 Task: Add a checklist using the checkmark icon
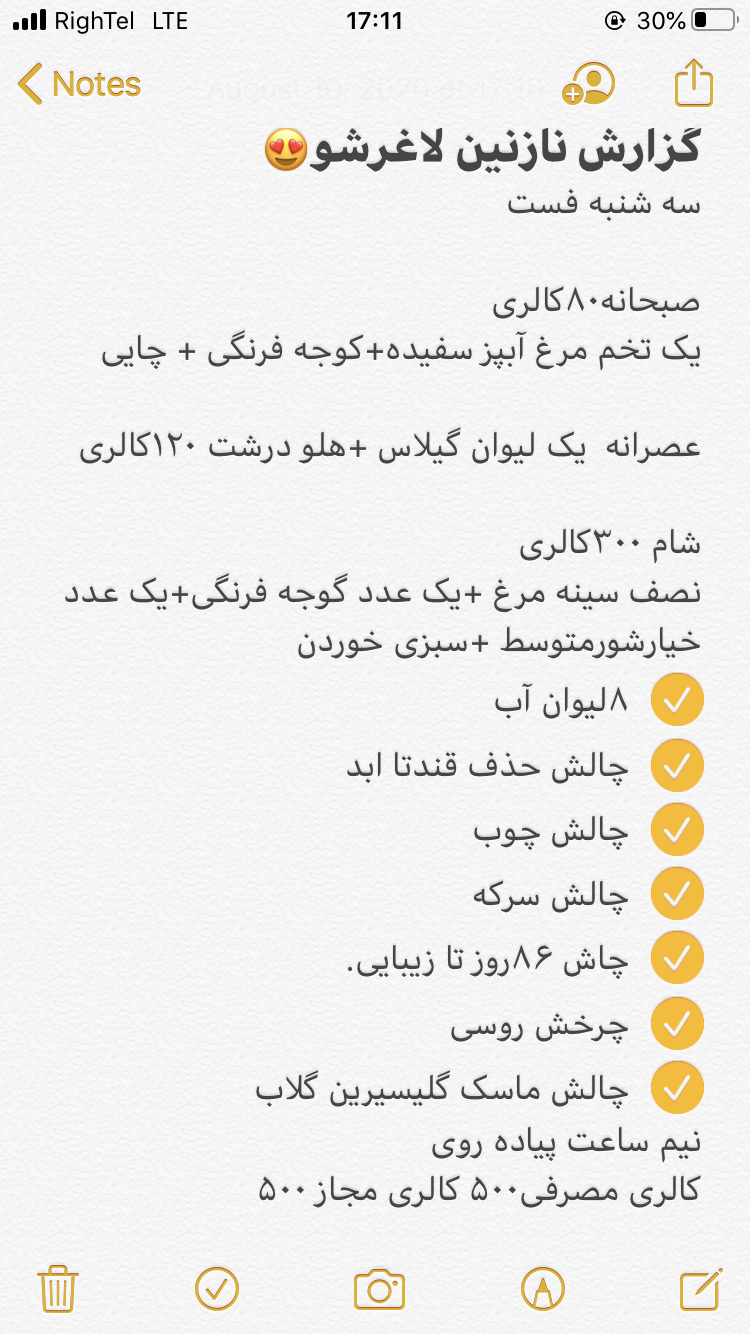[x=217, y=1289]
